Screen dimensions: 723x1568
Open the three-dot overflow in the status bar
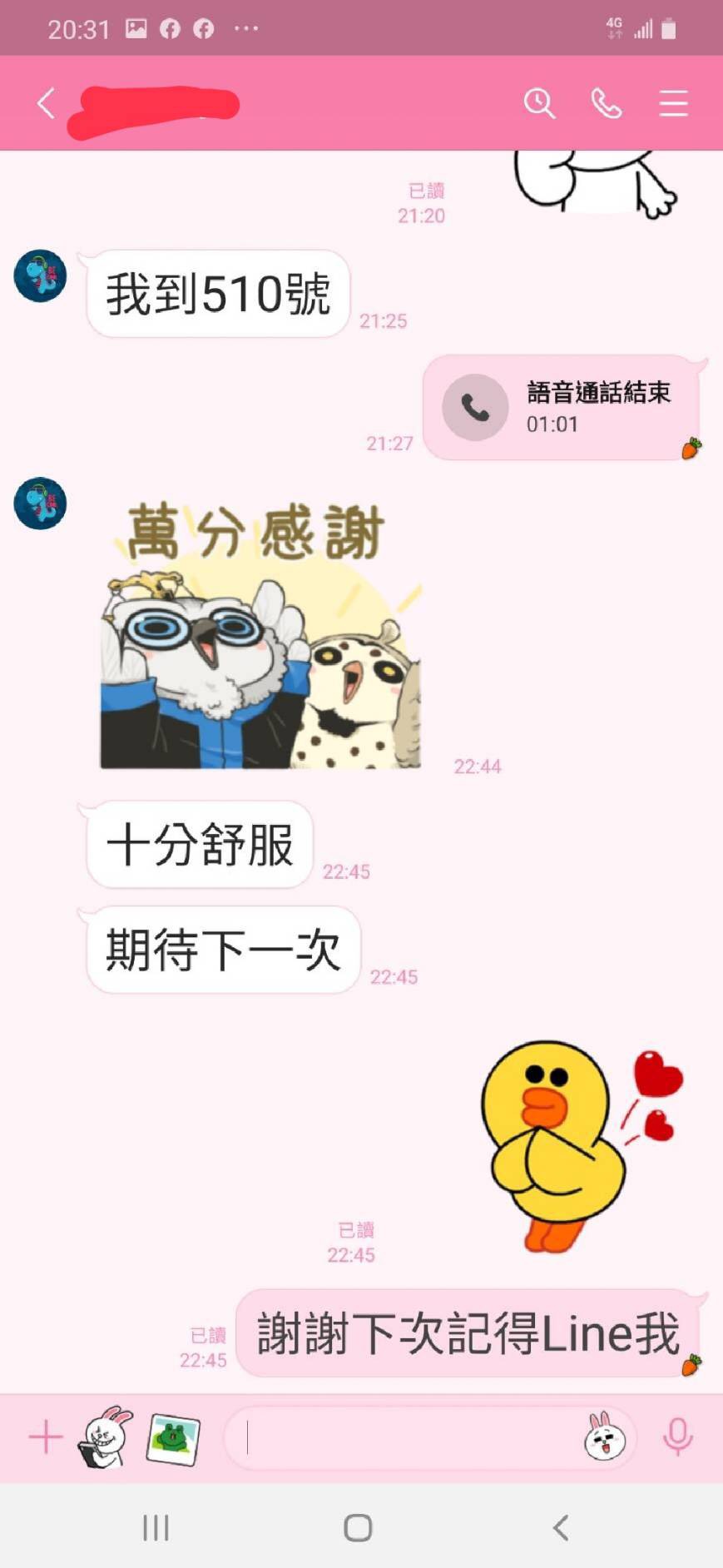pos(246,28)
